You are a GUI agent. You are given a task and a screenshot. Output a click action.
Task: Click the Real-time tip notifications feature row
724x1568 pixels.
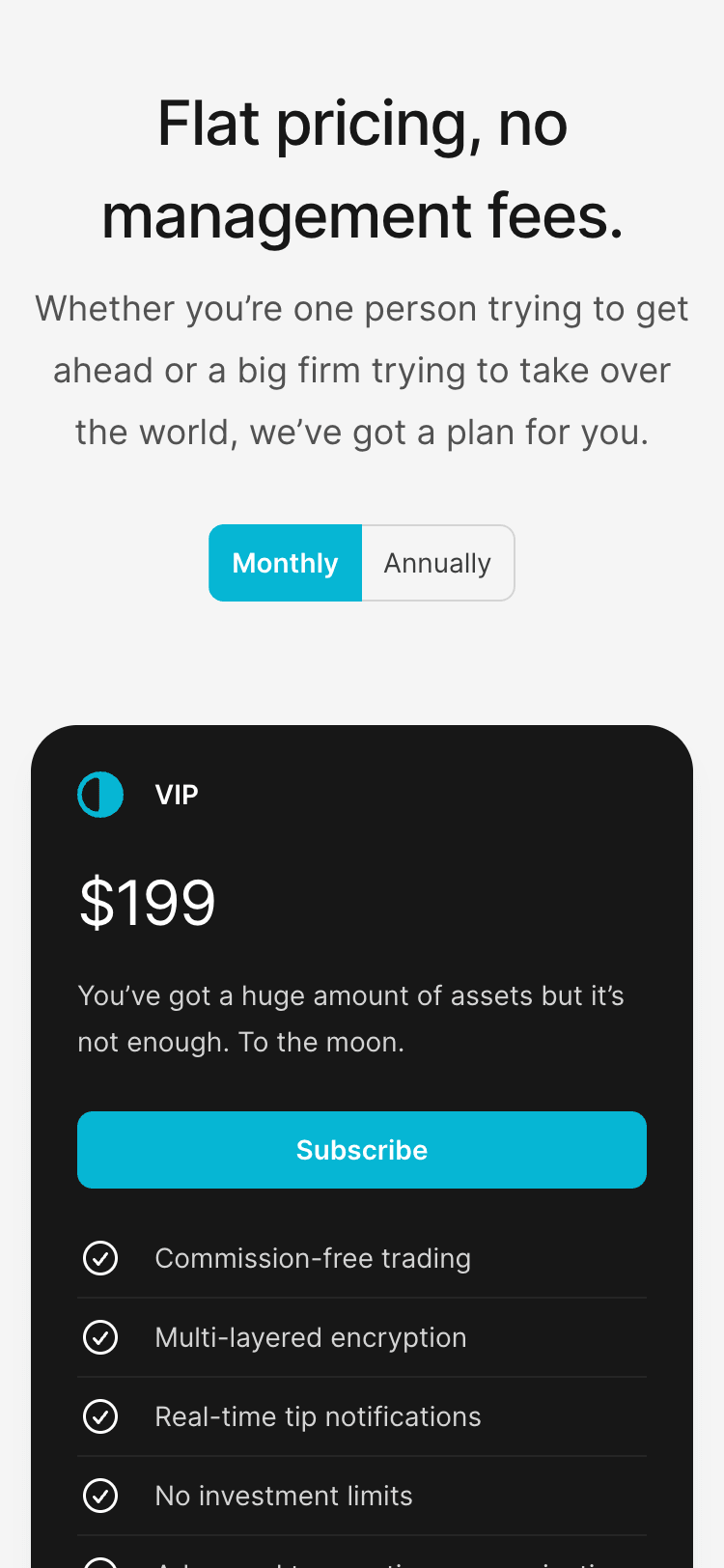pyautogui.click(x=318, y=1416)
